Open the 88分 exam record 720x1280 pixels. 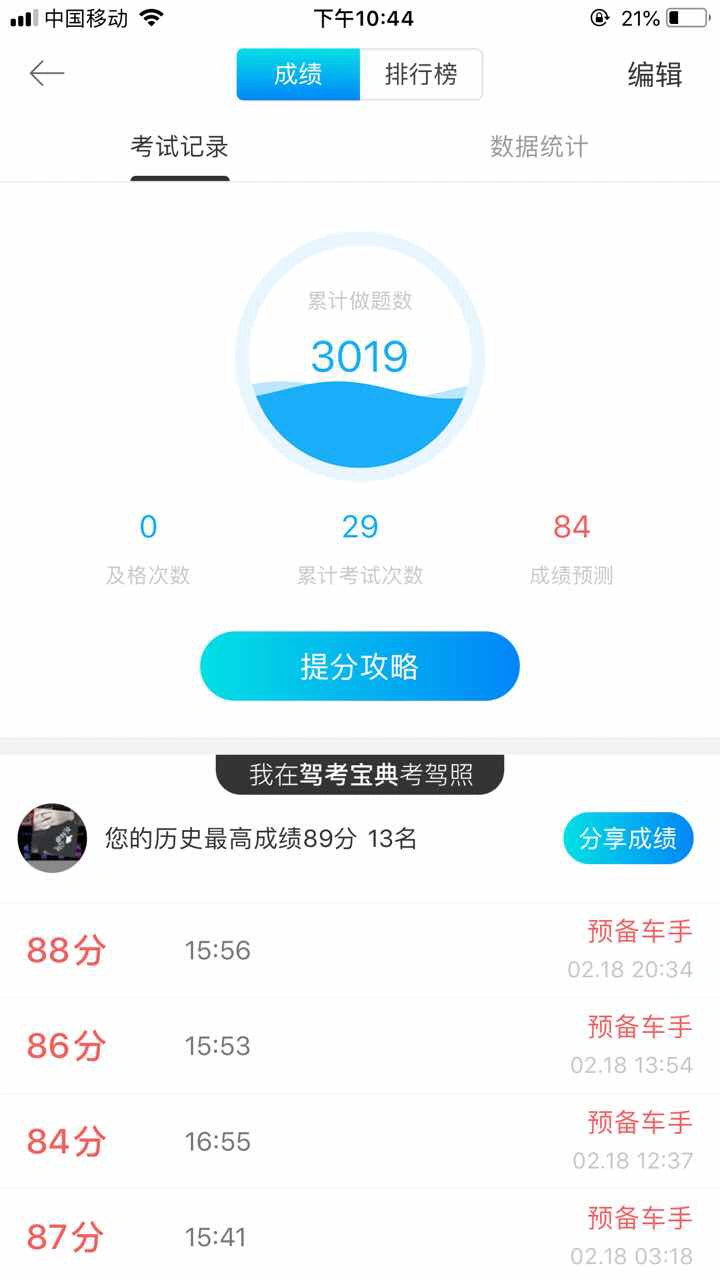pyautogui.click(x=360, y=950)
